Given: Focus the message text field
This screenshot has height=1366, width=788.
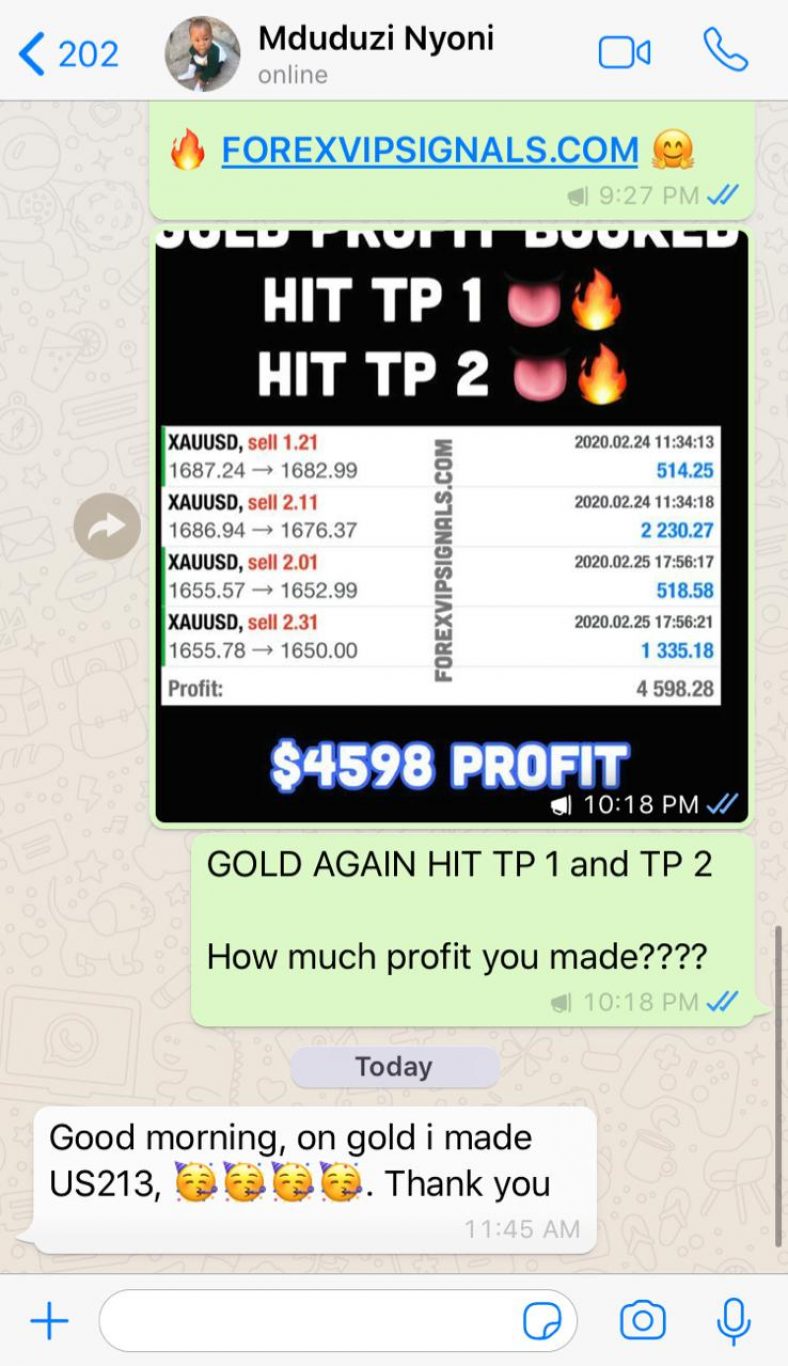Looking at the screenshot, I should coord(310,1322).
